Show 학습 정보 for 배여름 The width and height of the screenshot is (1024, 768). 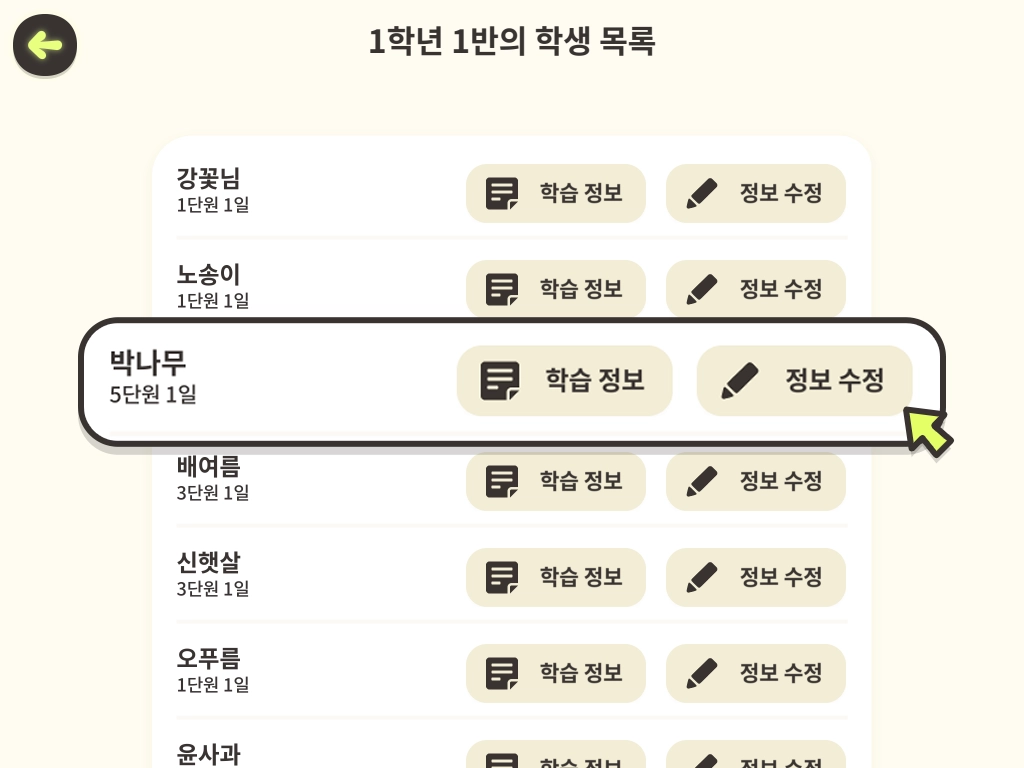(556, 481)
